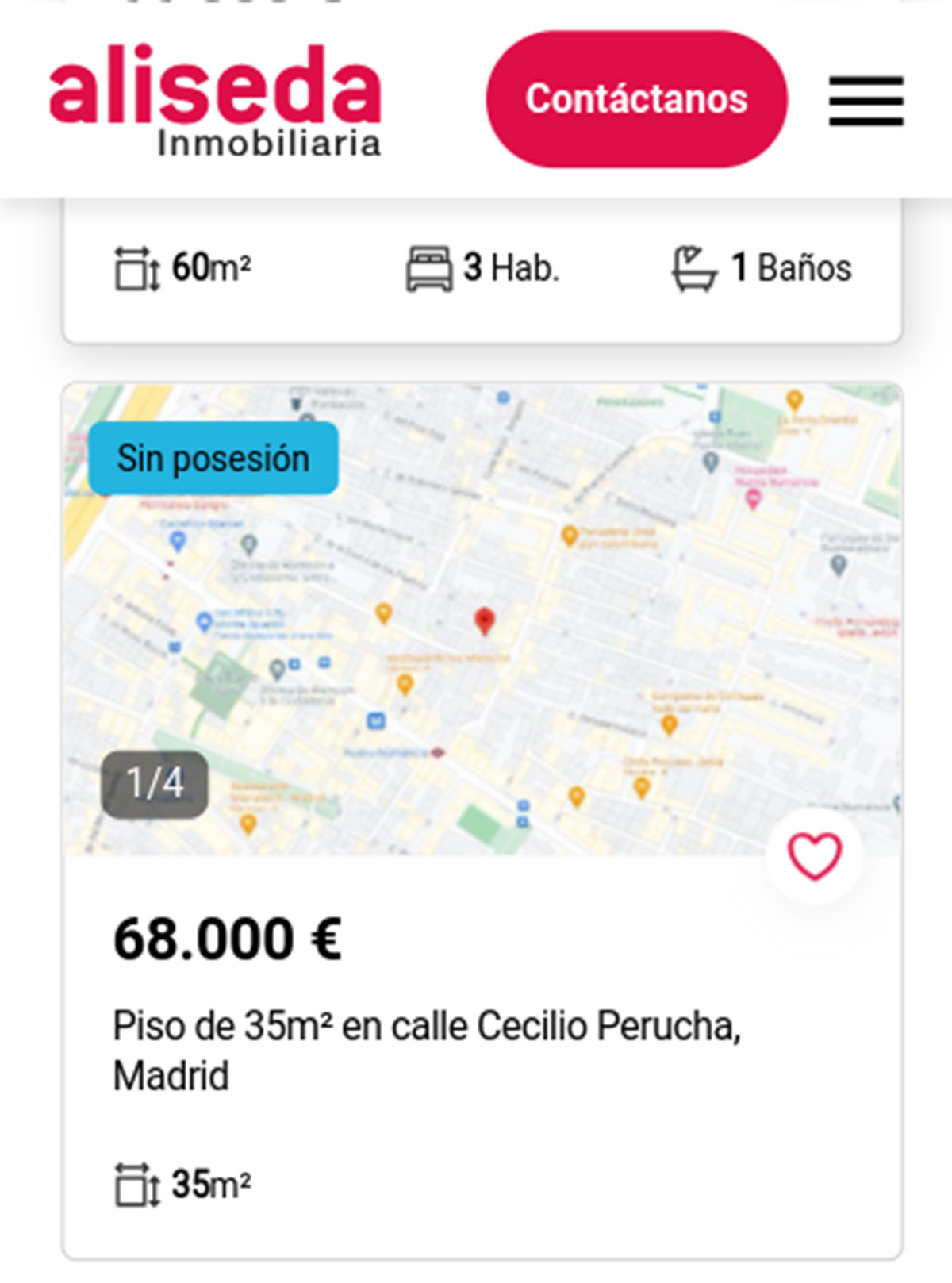Click the bathtub icon next to 1 Baños

694,268
